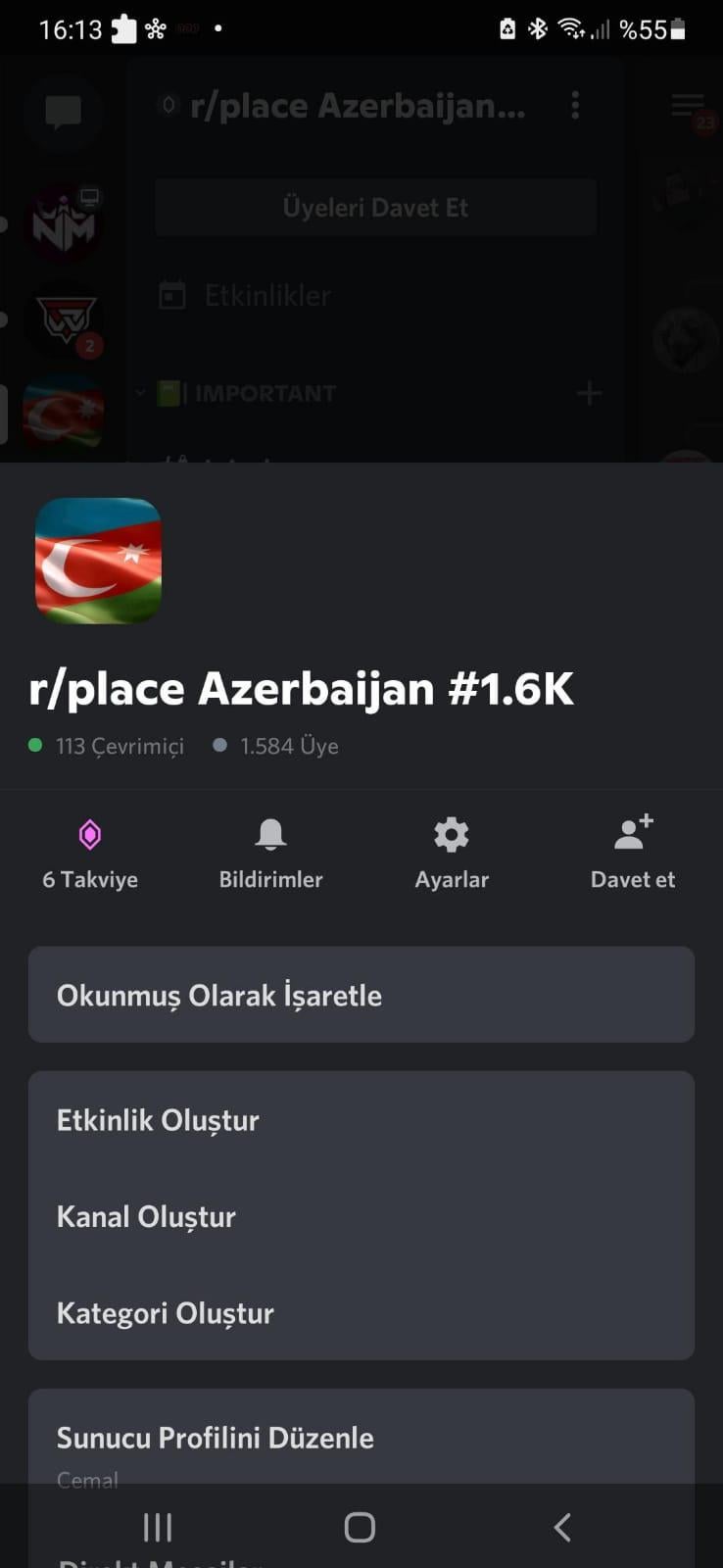Screen dimensions: 723x1568
Task: Choose Etkinlik Oluştur
Action: 361,1120
